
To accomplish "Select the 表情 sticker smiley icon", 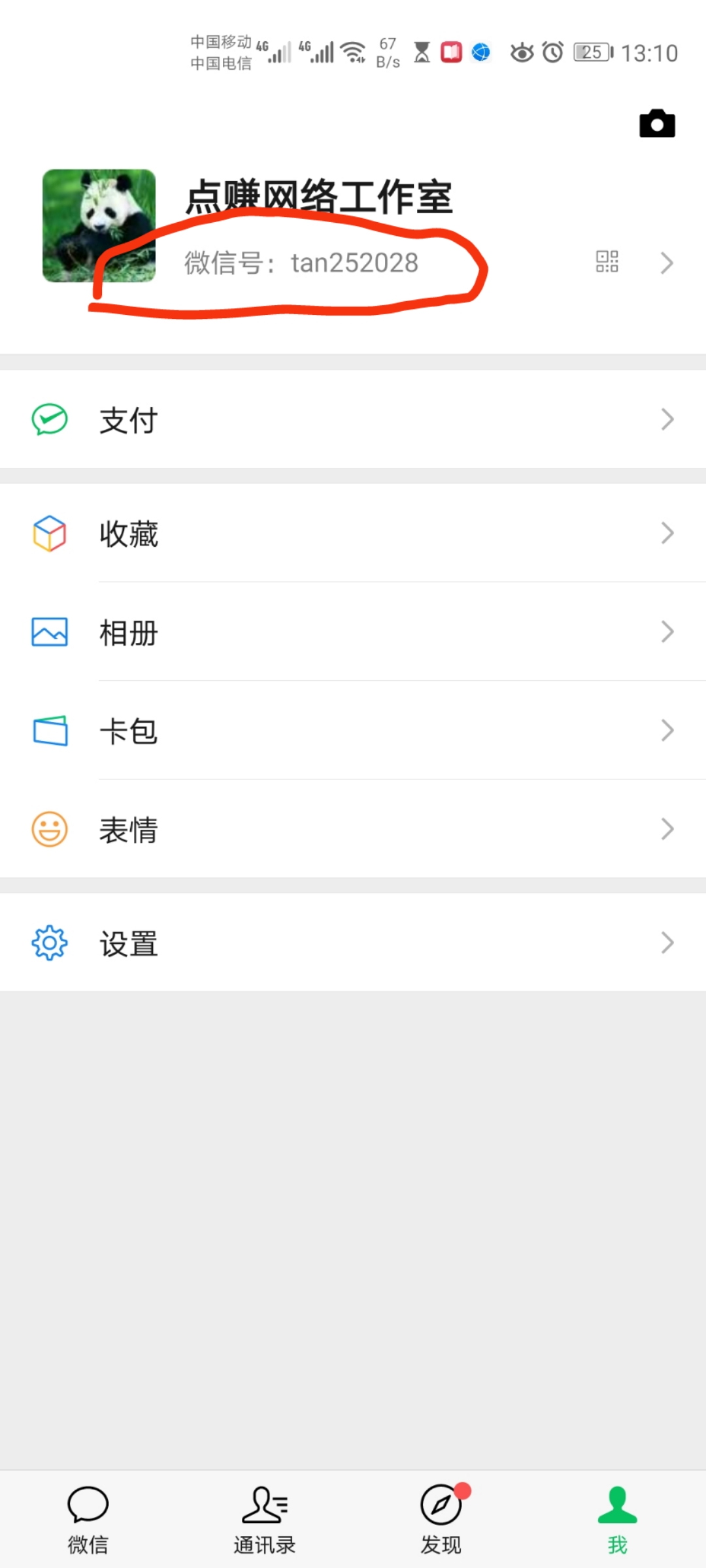I will pyautogui.click(x=48, y=828).
